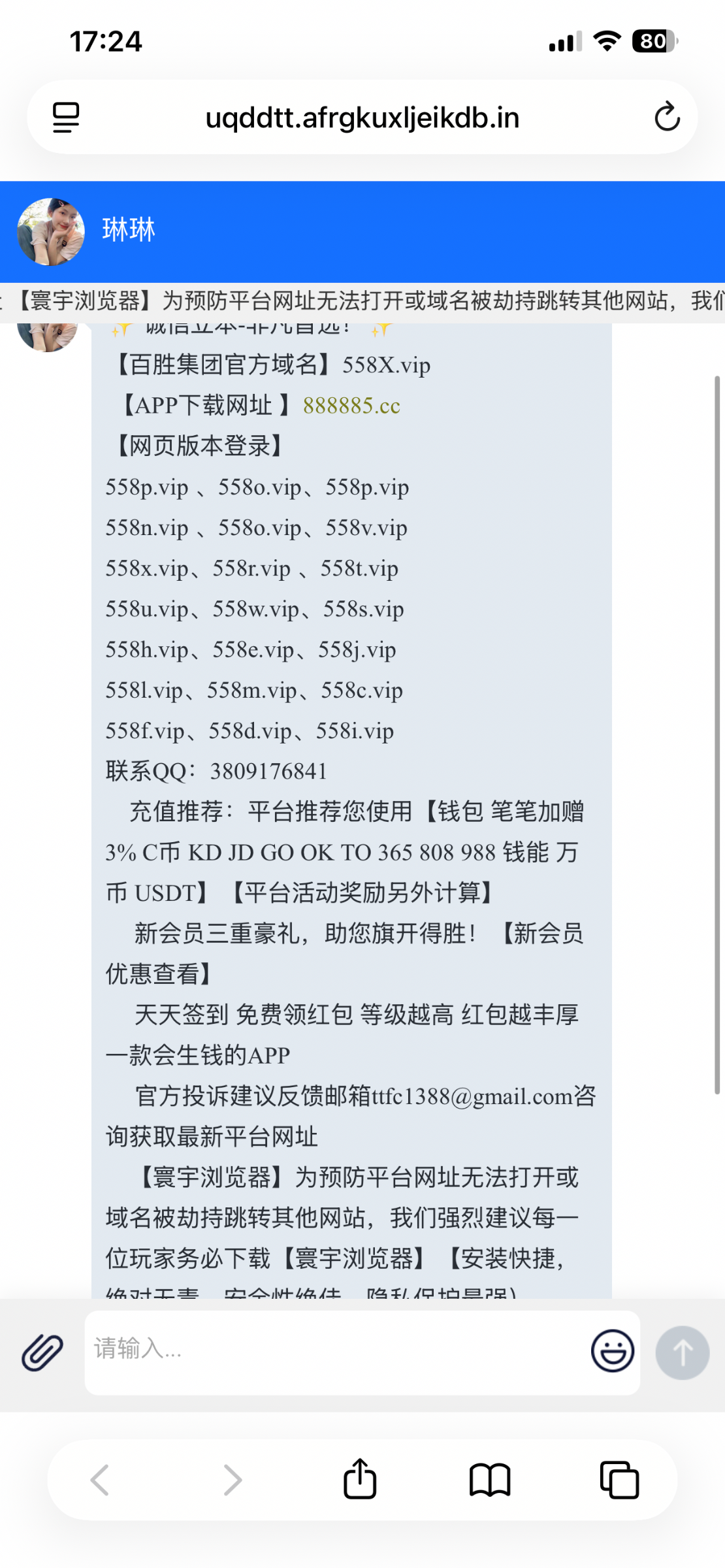Image resolution: width=725 pixels, height=1568 pixels.
Task: Open the emoji picker
Action: (x=613, y=1350)
